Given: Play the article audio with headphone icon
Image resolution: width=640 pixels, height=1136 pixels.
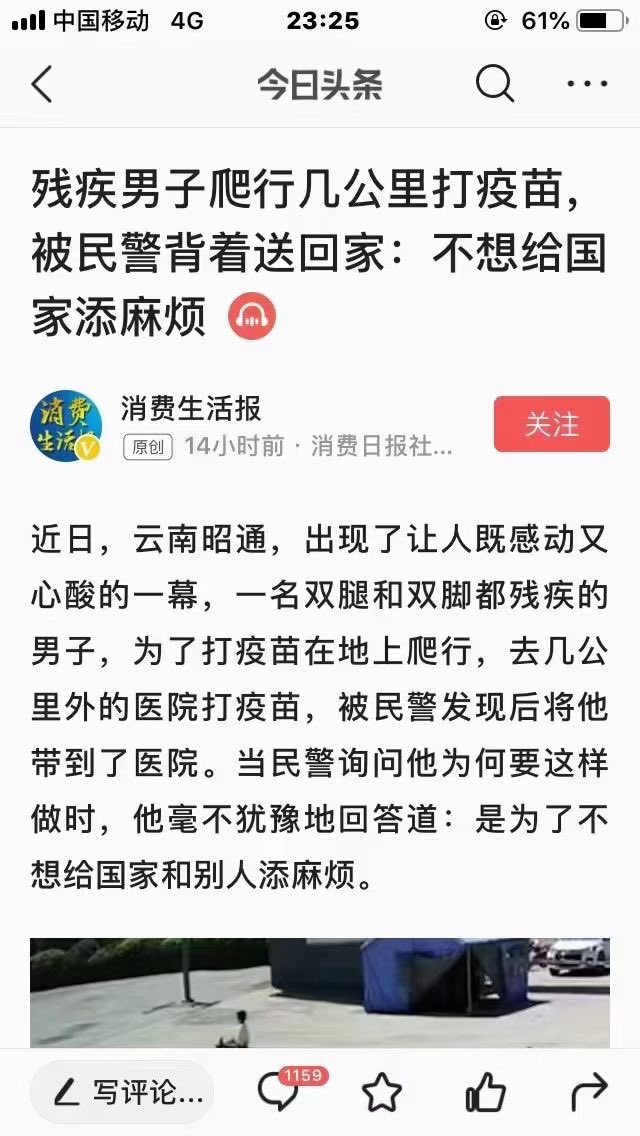Looking at the screenshot, I should [252, 316].
